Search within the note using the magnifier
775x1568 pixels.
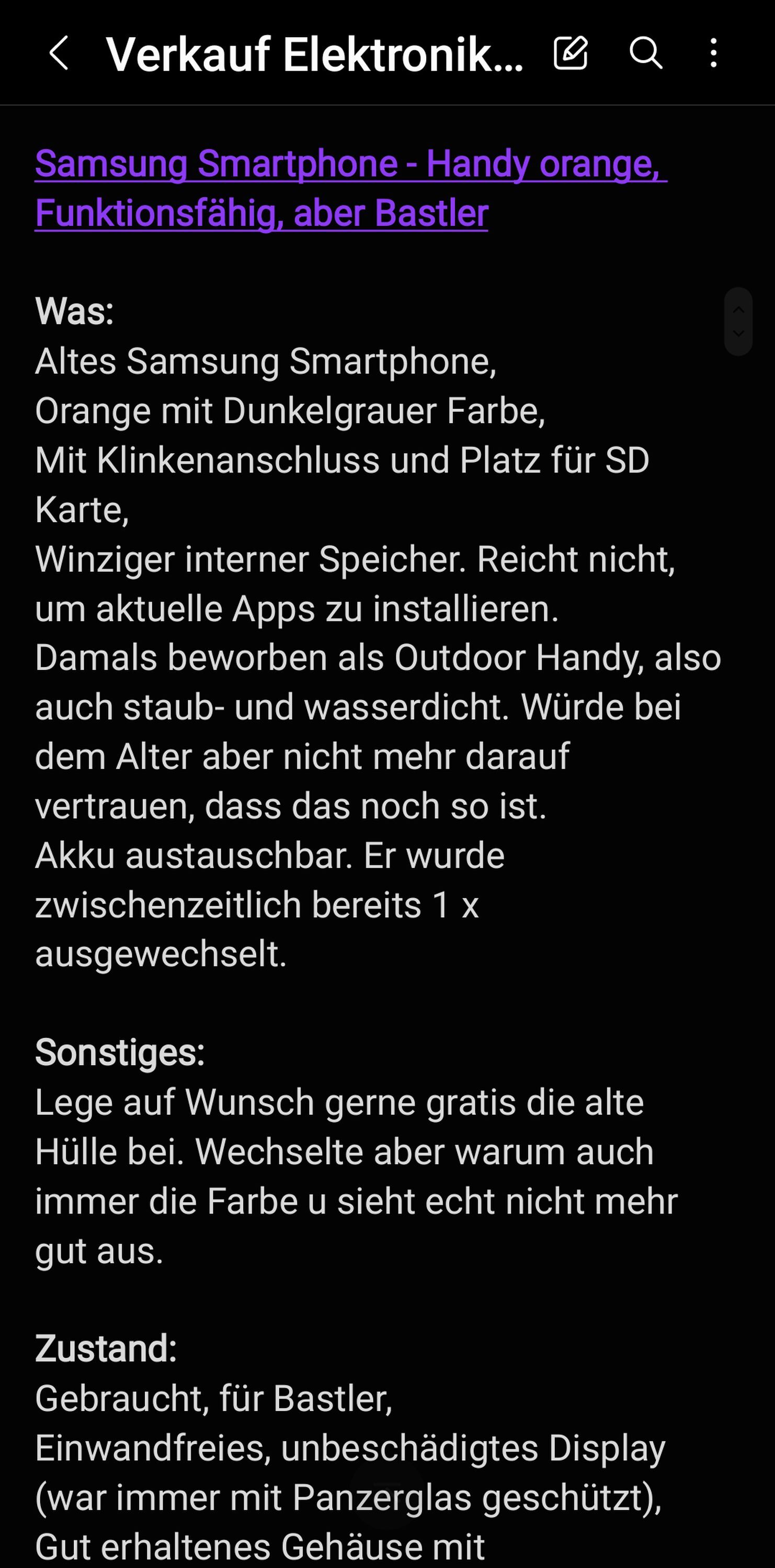(645, 53)
